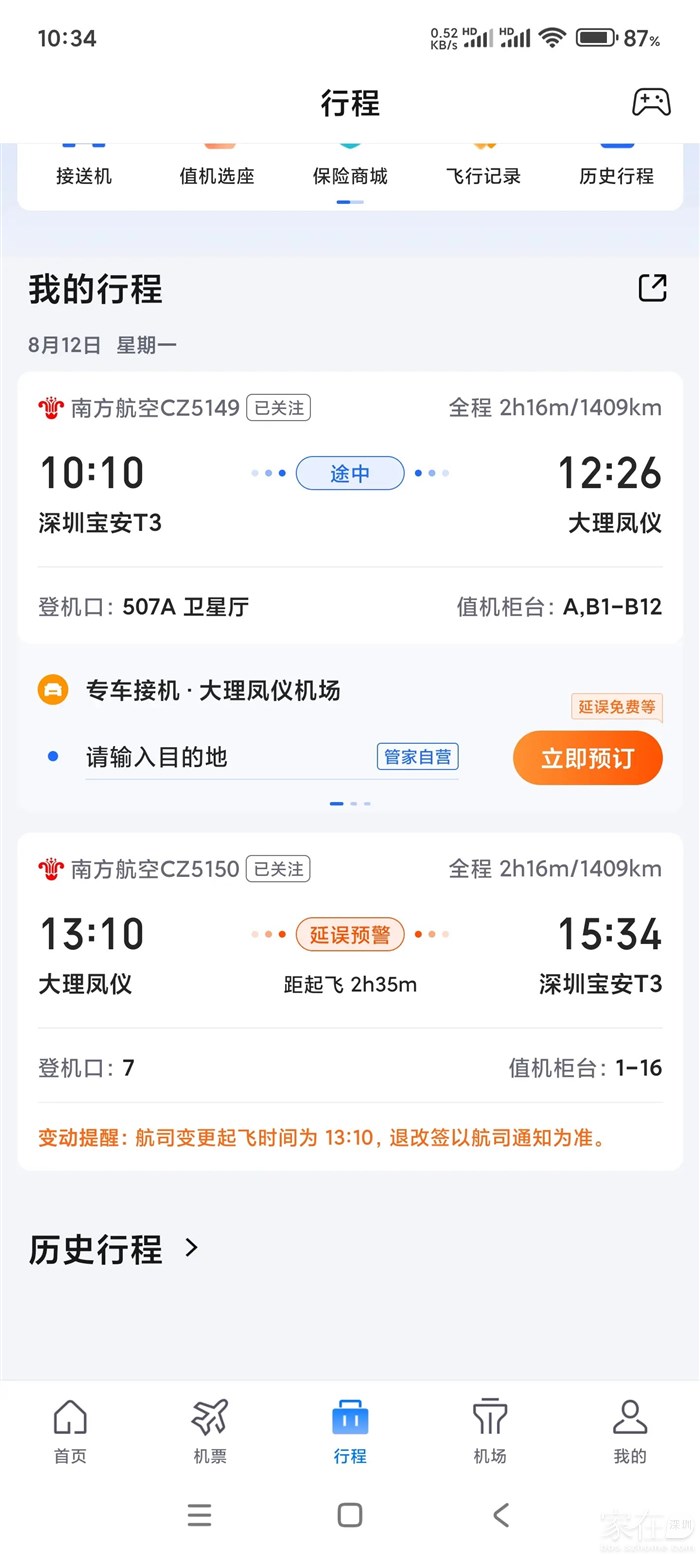The image size is (700, 1555).
Task: Go back with the system back button
Action: 501,1515
